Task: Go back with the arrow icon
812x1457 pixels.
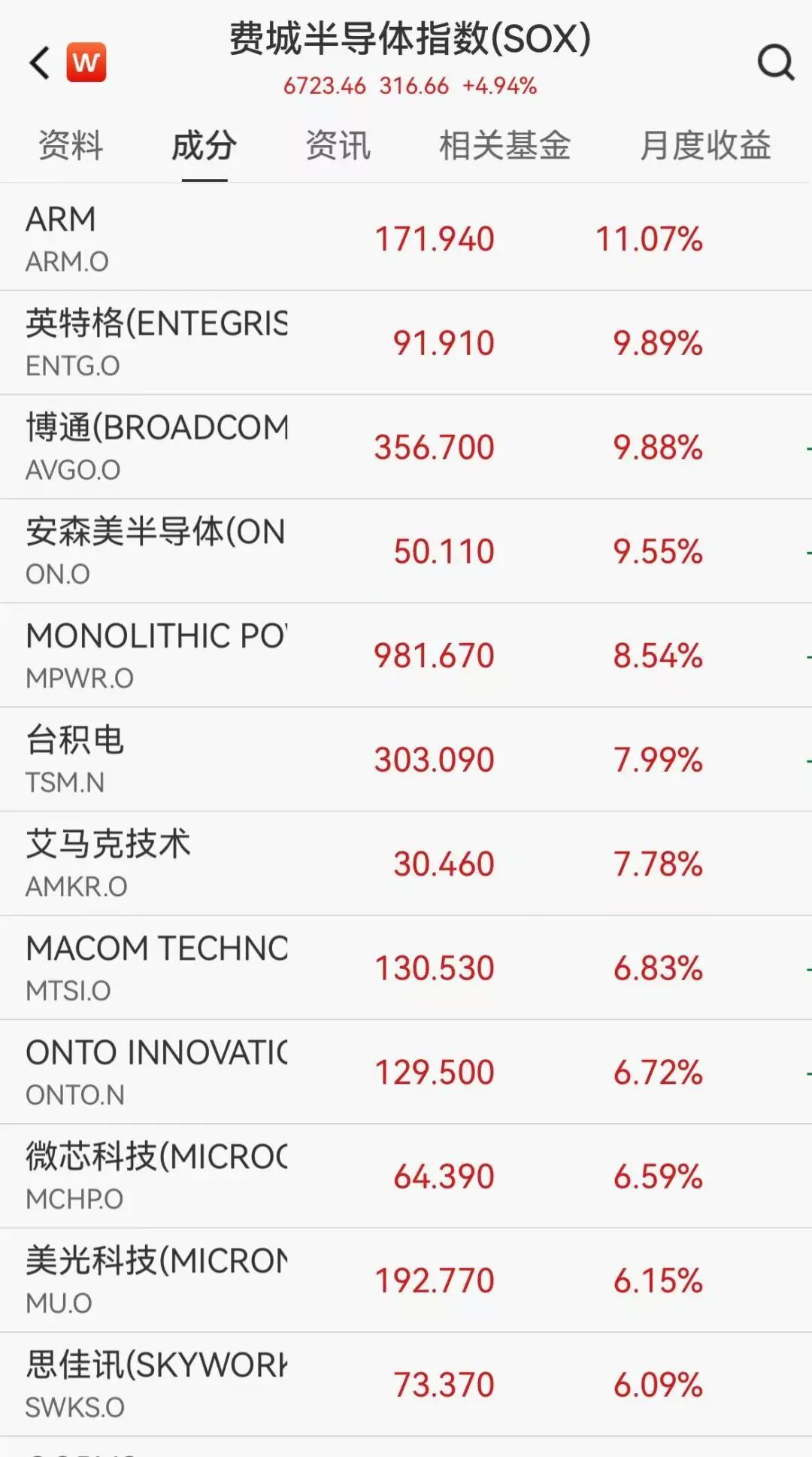Action: click(40, 62)
